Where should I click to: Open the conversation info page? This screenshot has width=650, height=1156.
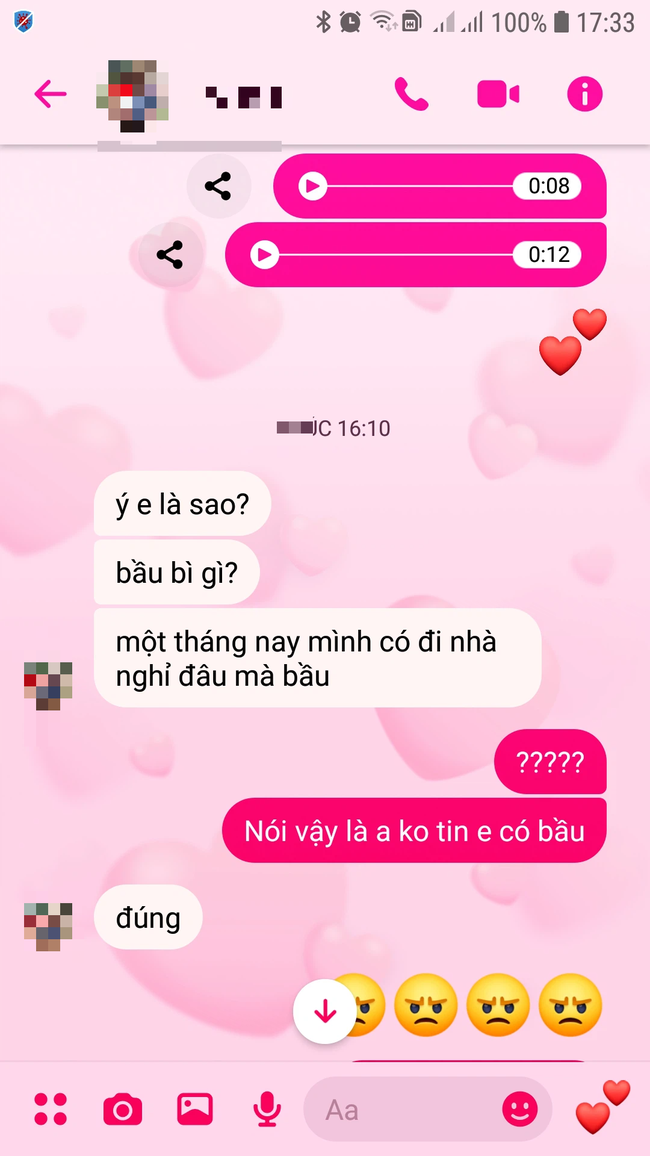tap(585, 95)
